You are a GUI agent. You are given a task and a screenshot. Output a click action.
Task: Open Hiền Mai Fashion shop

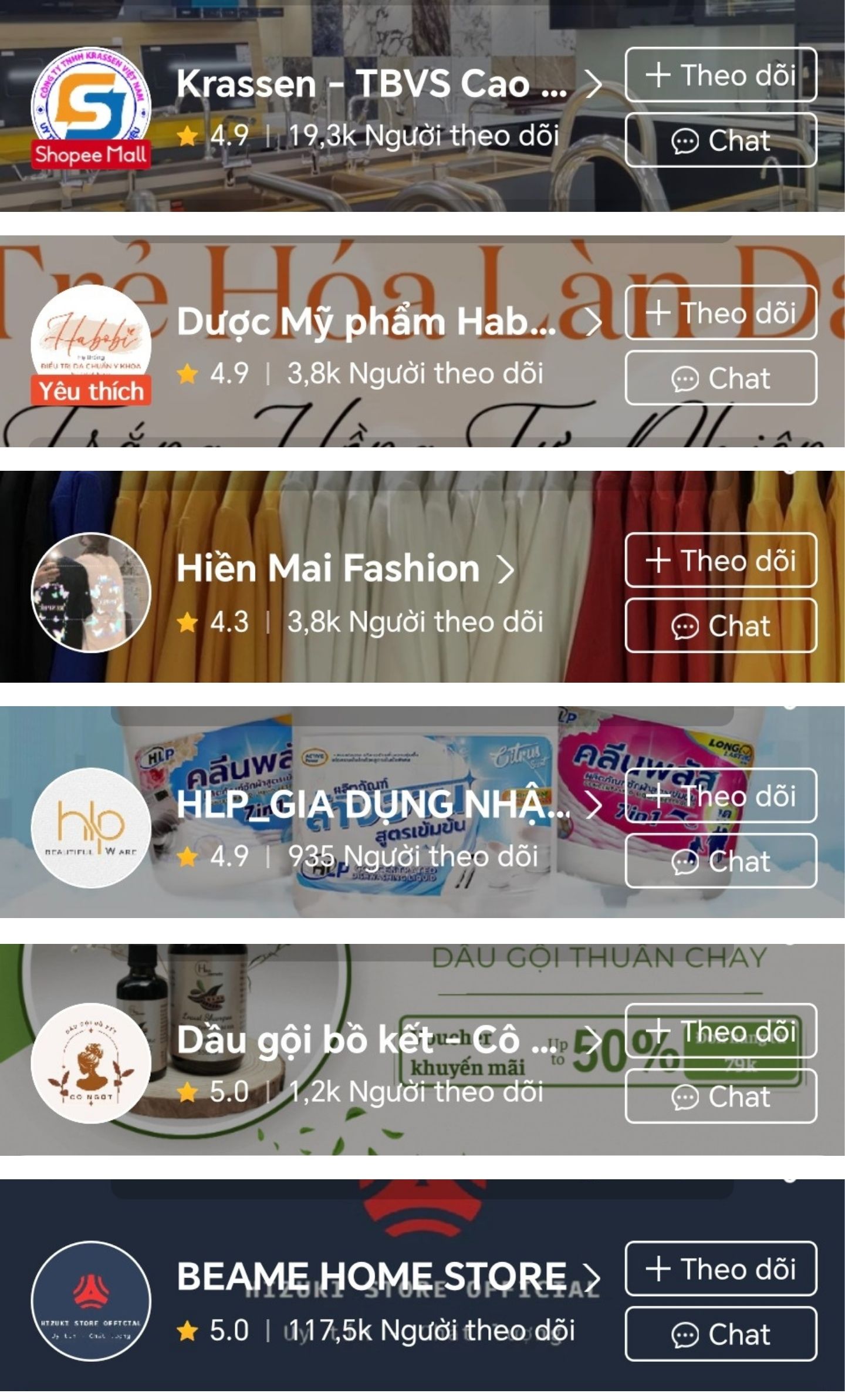[329, 569]
